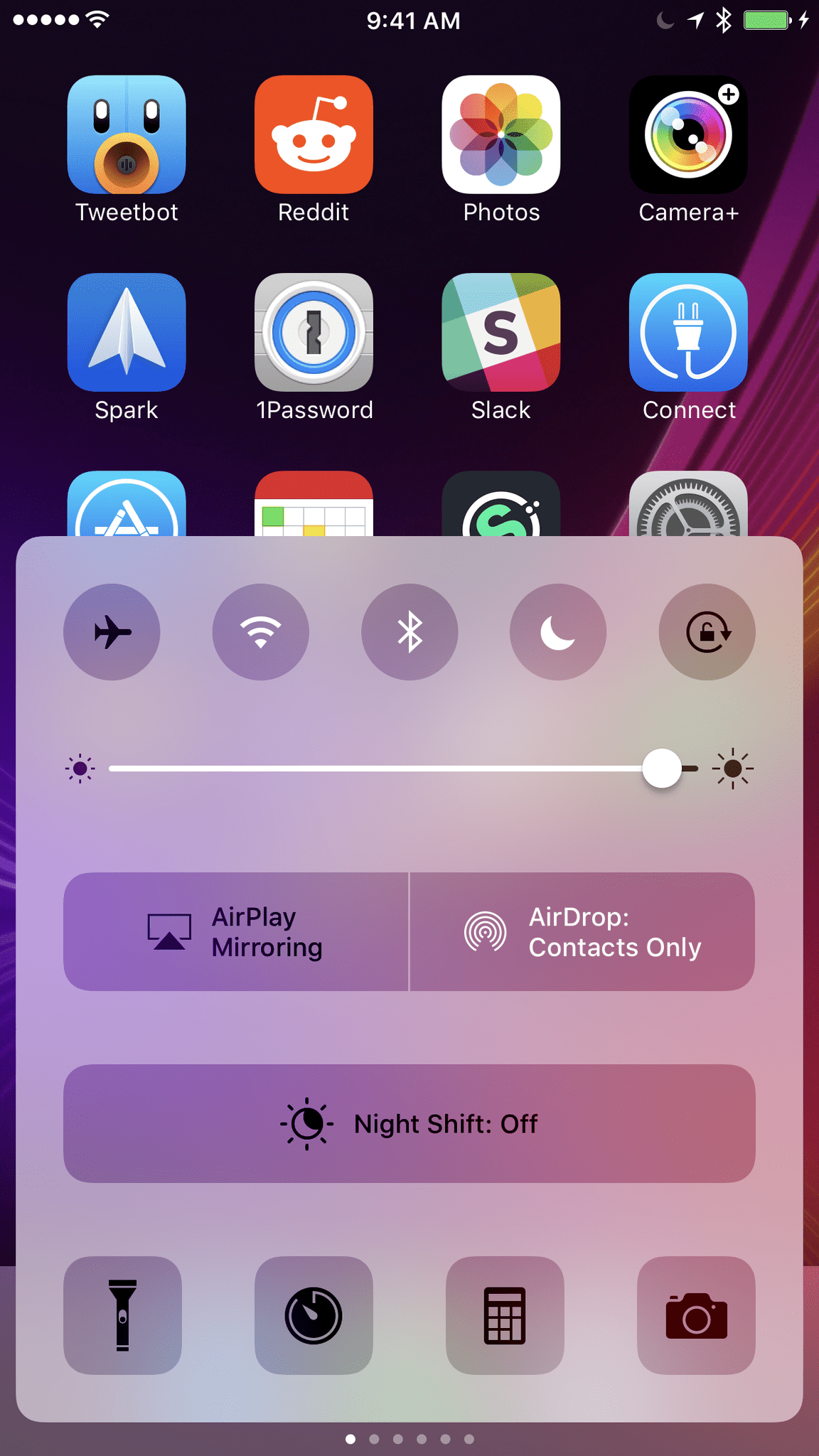
Task: Launch Camera+ app
Action: click(688, 135)
